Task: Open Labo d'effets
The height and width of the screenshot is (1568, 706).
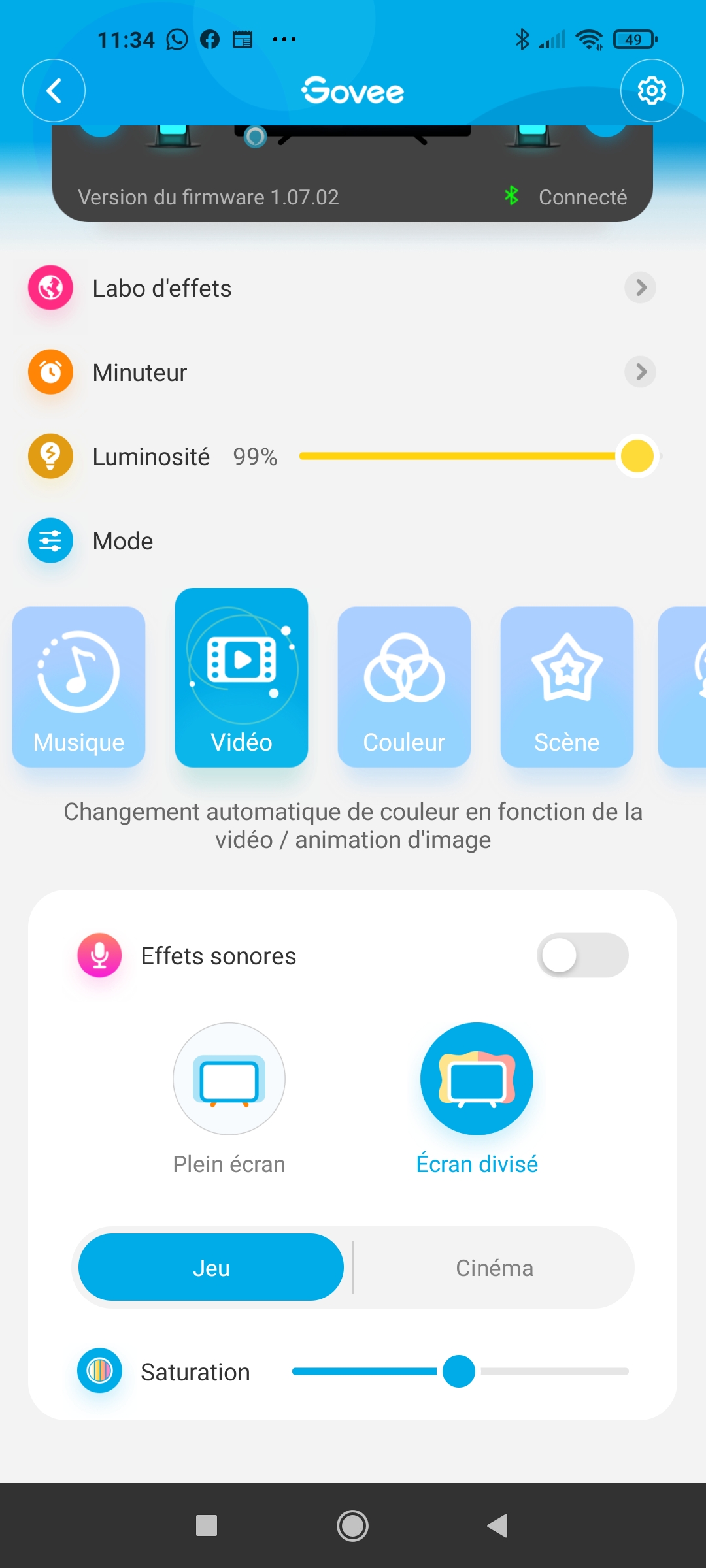Action: click(340, 288)
